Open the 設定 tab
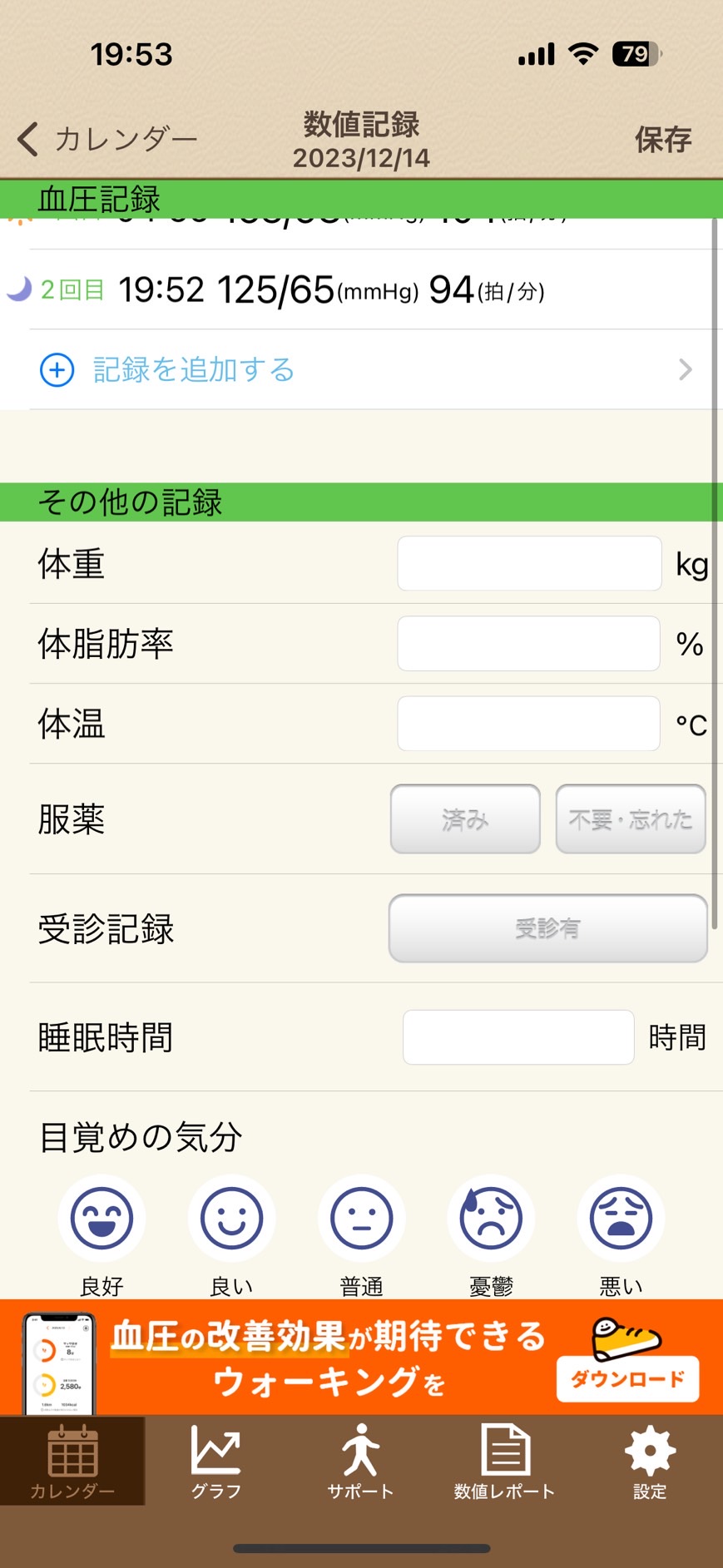 (650, 1462)
